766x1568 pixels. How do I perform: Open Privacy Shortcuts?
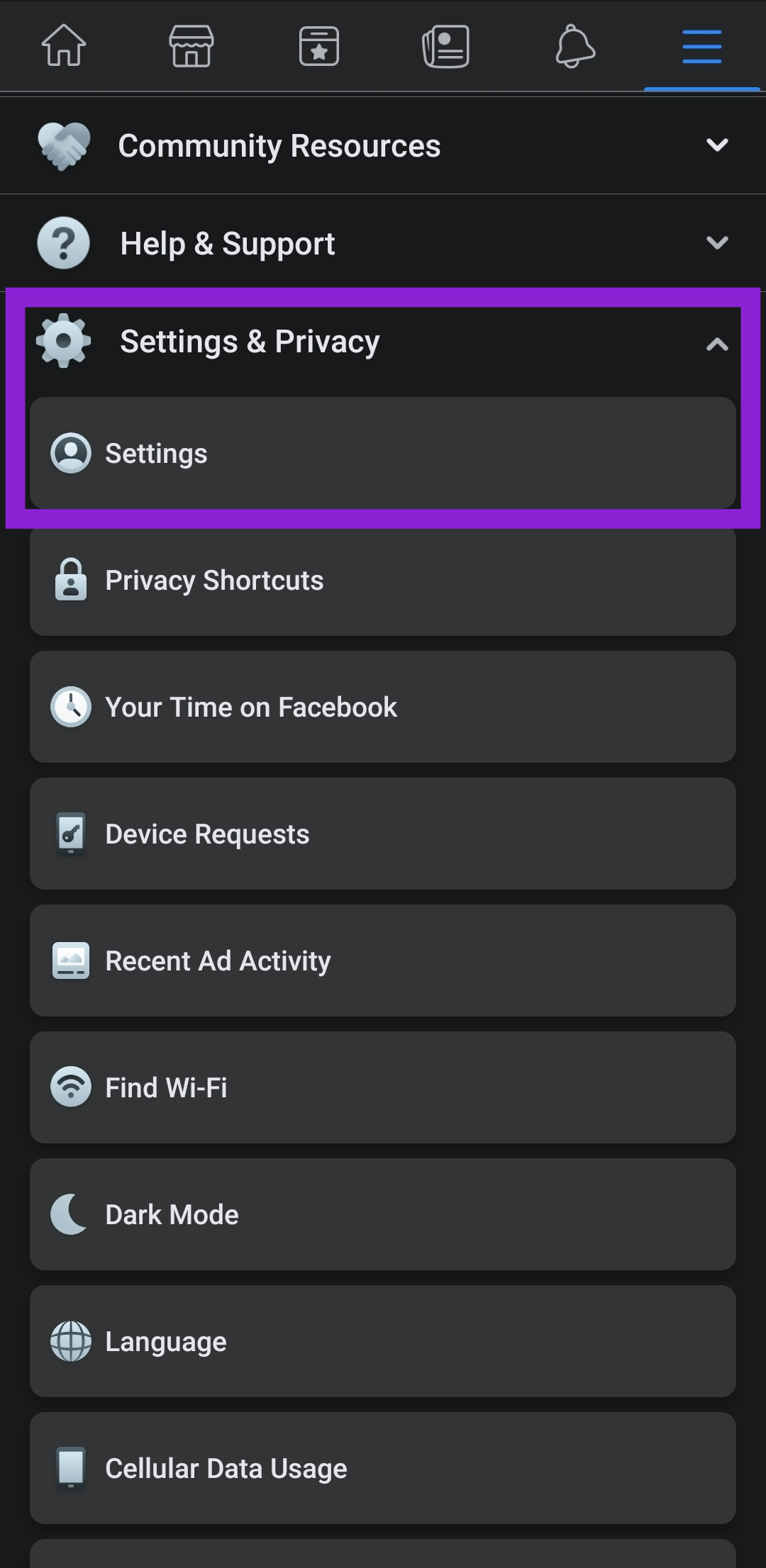coord(383,580)
